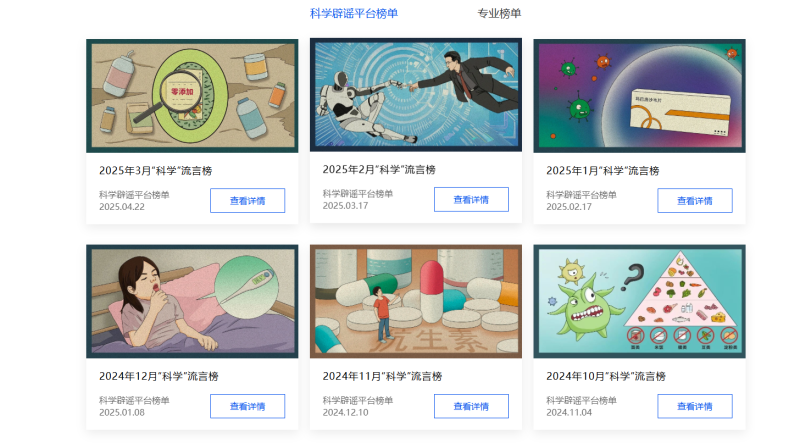The height and width of the screenshot is (443, 800).
Task: Open the 2025年1月 流言榜 card image
Action: (639, 96)
